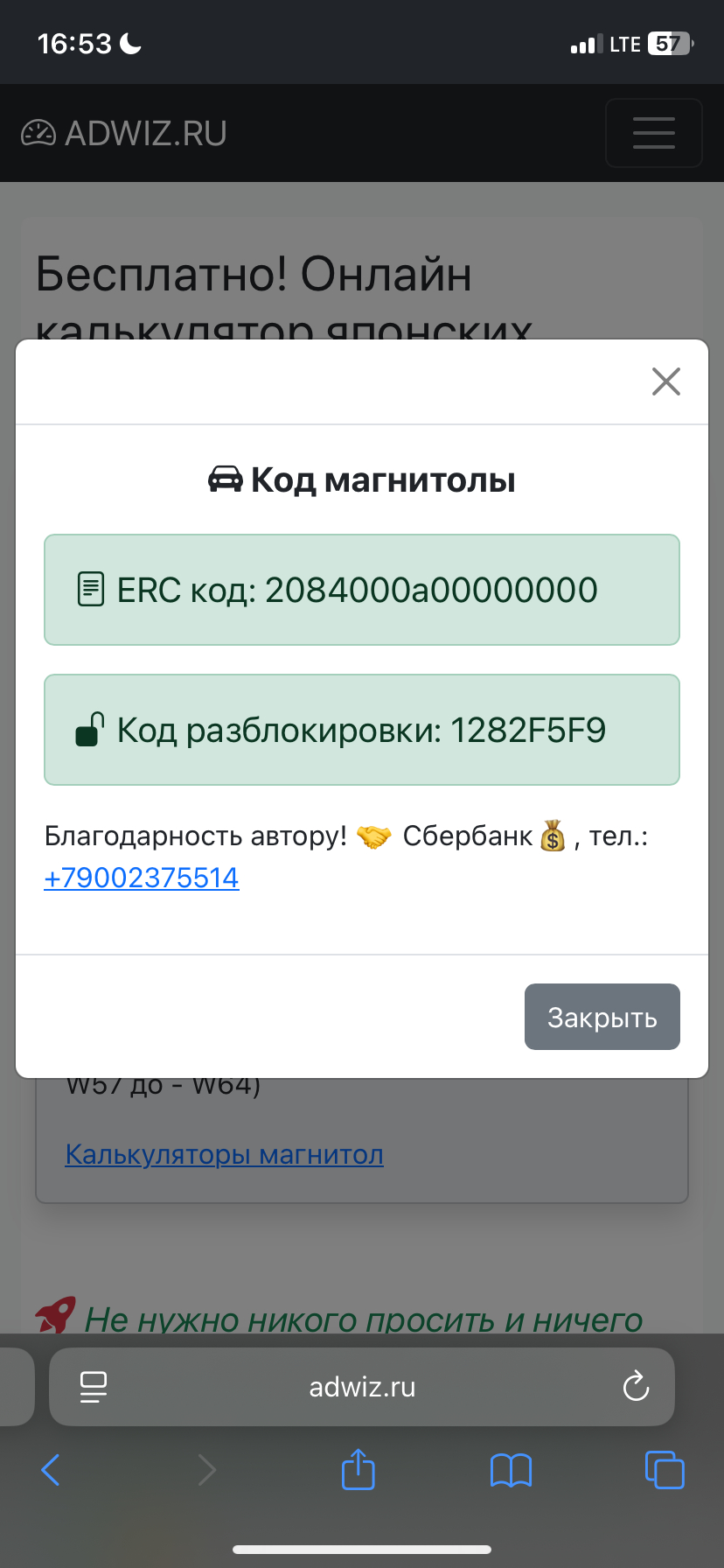Image resolution: width=724 pixels, height=1568 pixels.
Task: Go back to the previous page
Action: [51, 1470]
